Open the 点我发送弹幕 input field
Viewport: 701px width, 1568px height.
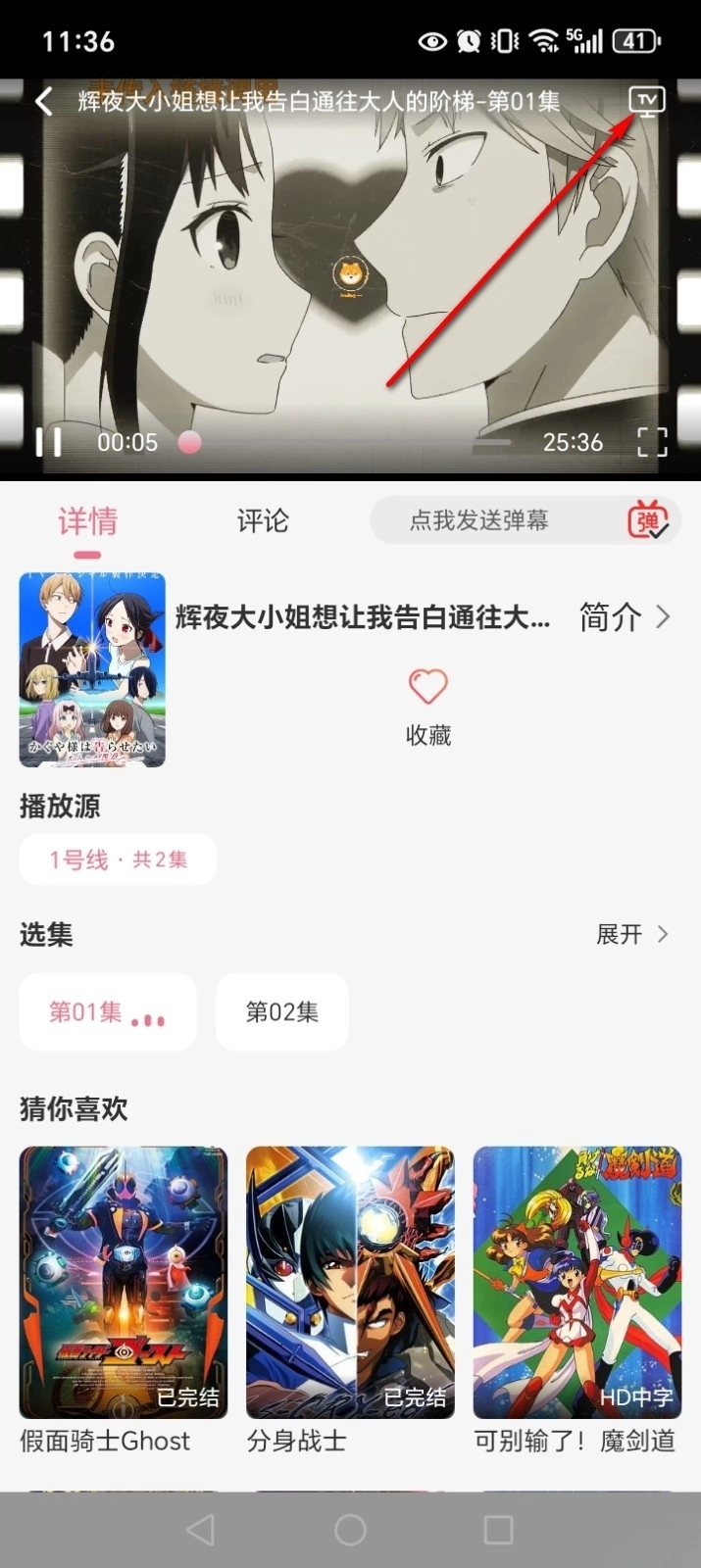point(478,520)
